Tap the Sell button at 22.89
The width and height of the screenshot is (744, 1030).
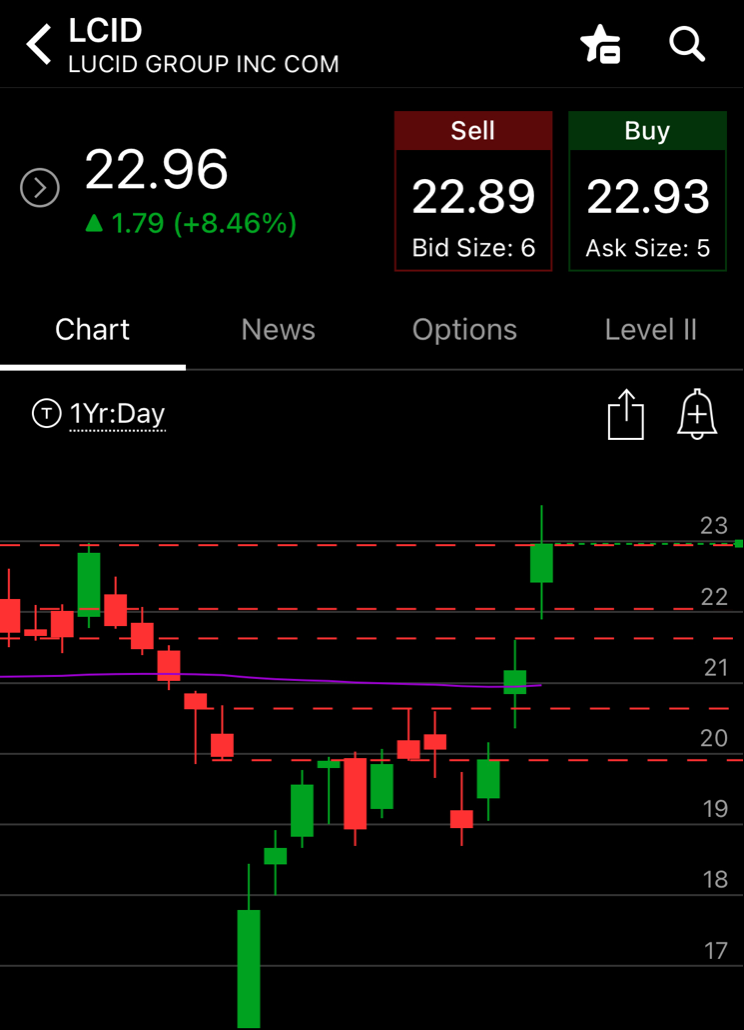(x=473, y=191)
